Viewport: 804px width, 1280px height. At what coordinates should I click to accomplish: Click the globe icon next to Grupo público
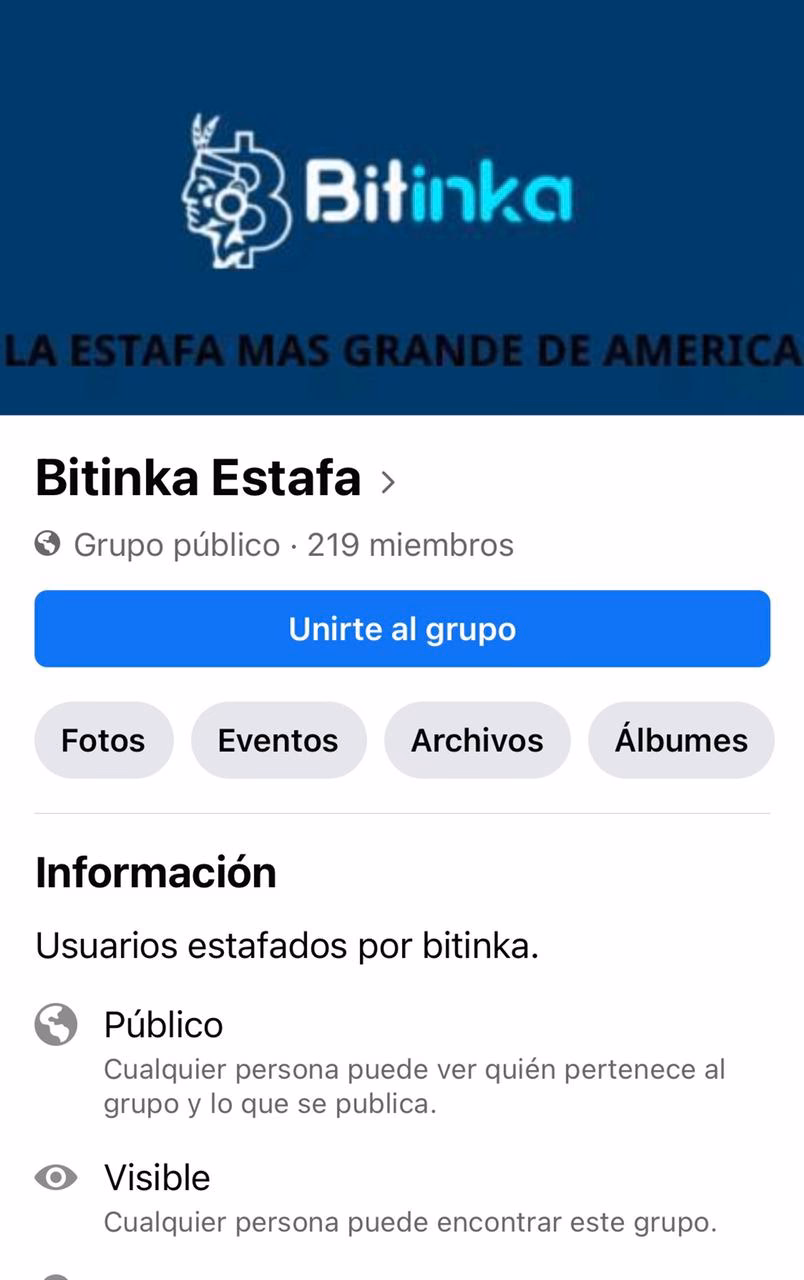(x=50, y=545)
